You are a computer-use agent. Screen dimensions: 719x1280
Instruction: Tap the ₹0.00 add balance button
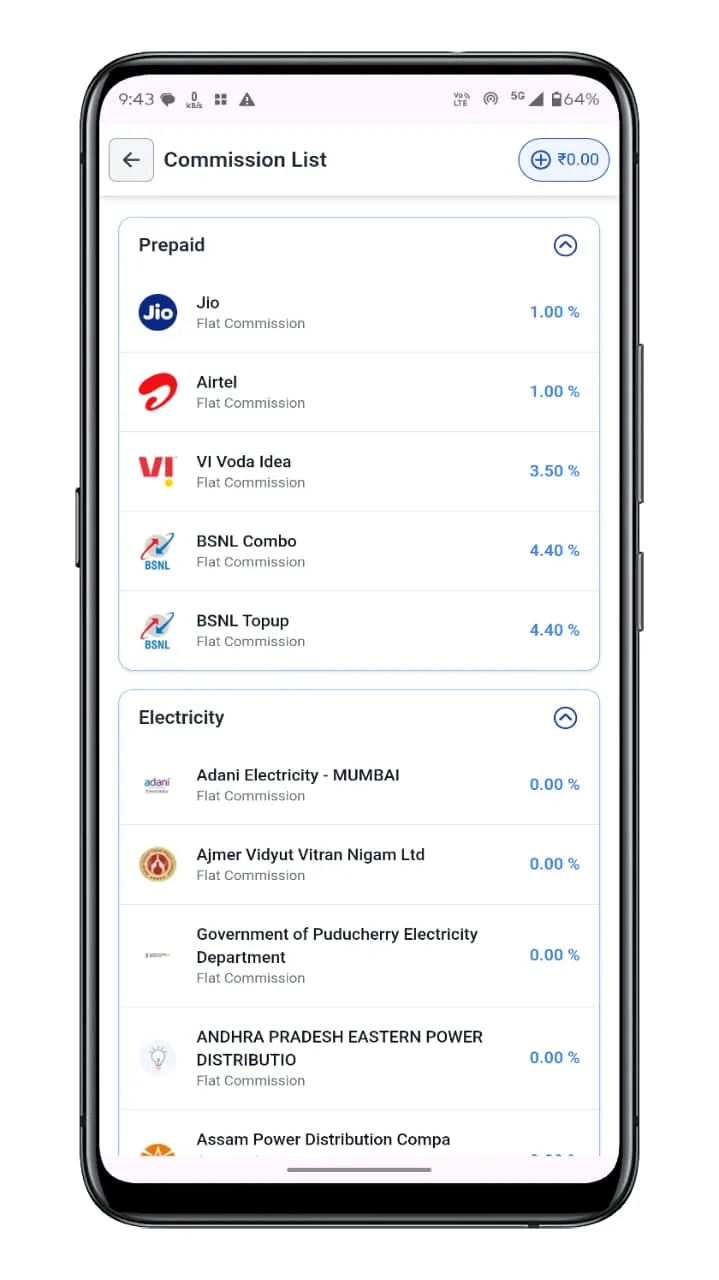point(563,160)
